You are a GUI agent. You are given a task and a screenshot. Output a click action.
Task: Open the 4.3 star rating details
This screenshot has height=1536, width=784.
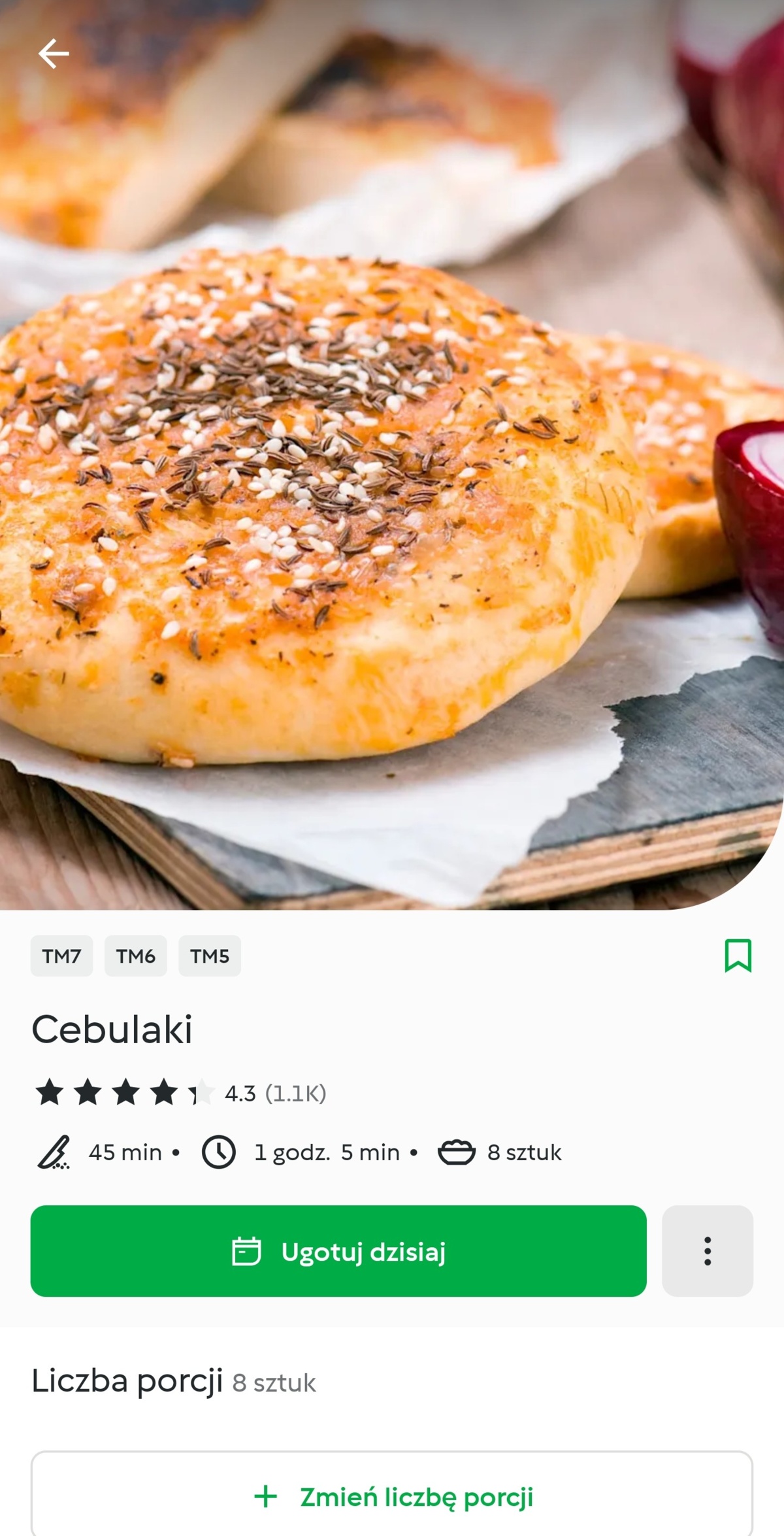tap(180, 1093)
